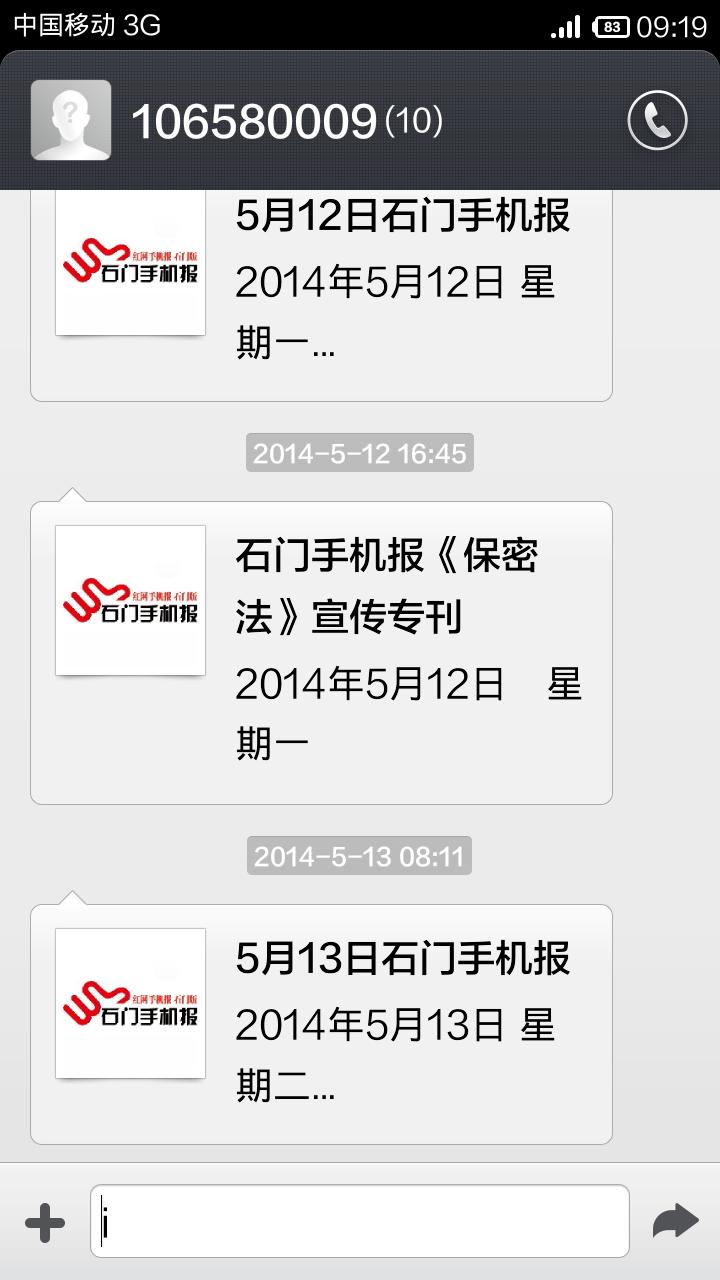Image resolution: width=720 pixels, height=1280 pixels.
Task: Focus the message text field
Action: coord(360,1221)
